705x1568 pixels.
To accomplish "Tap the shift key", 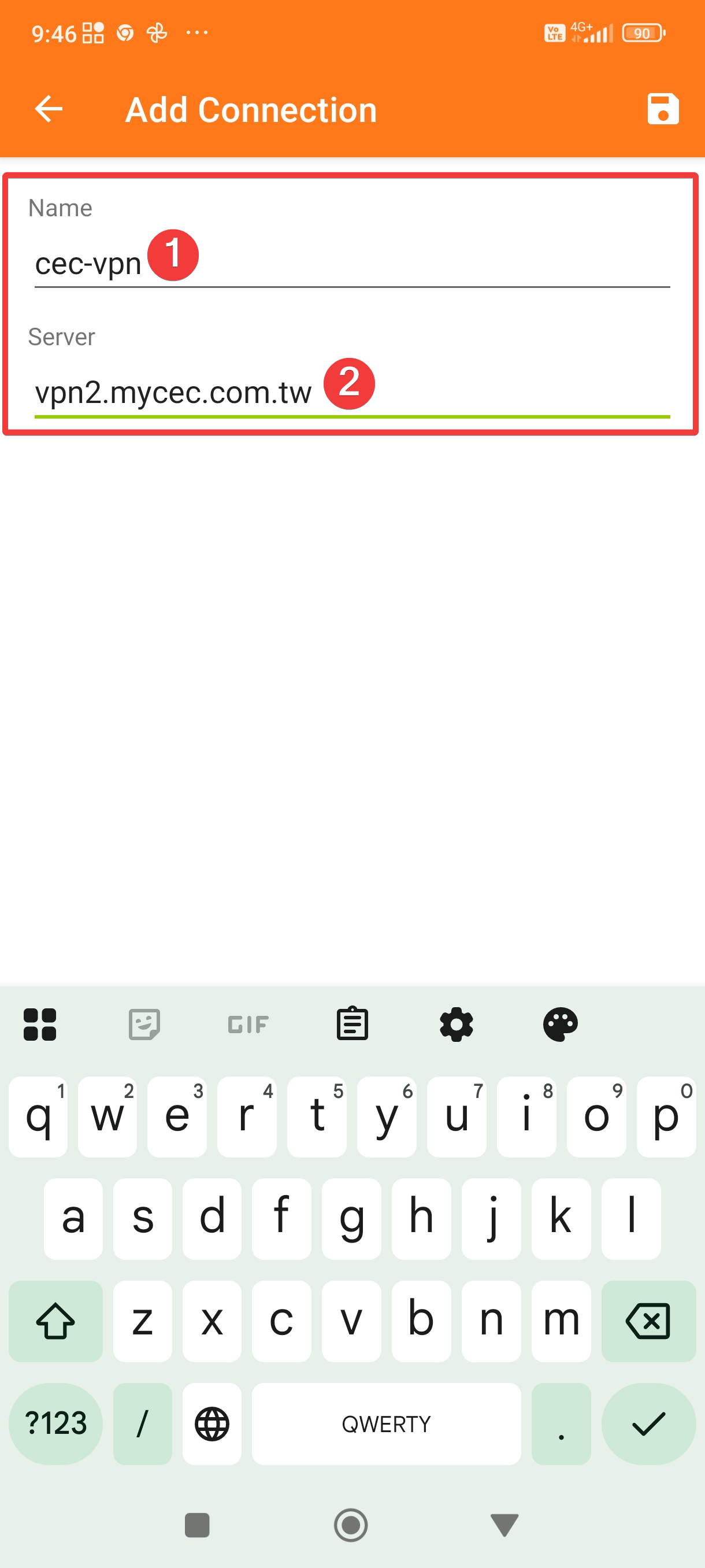I will [x=55, y=1321].
